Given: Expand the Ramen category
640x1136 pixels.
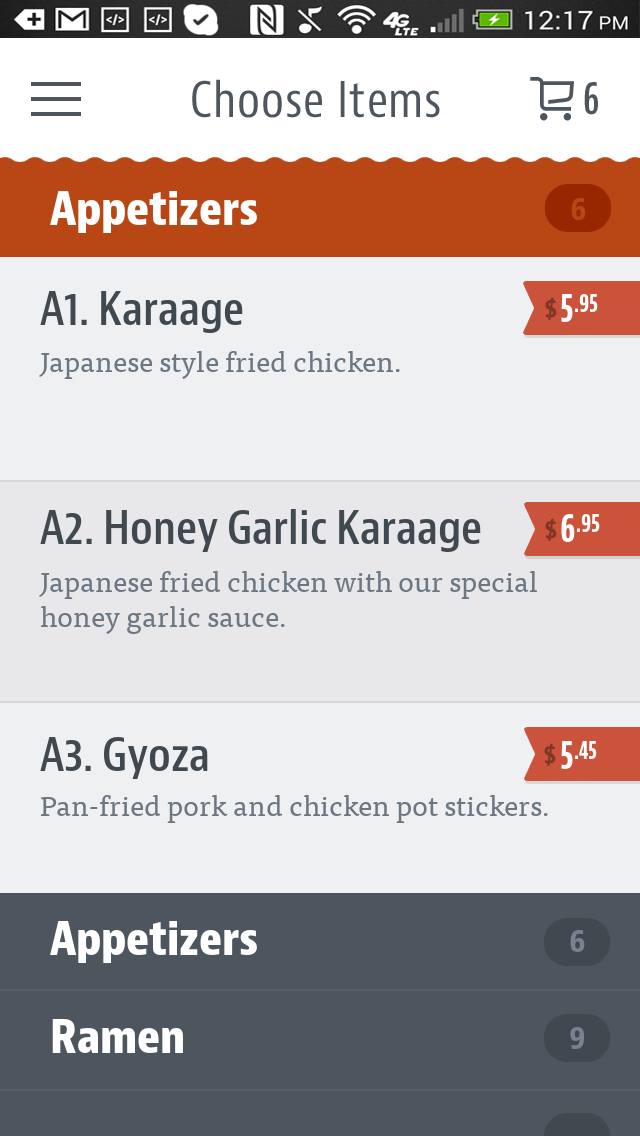Looking at the screenshot, I should click(x=320, y=1038).
